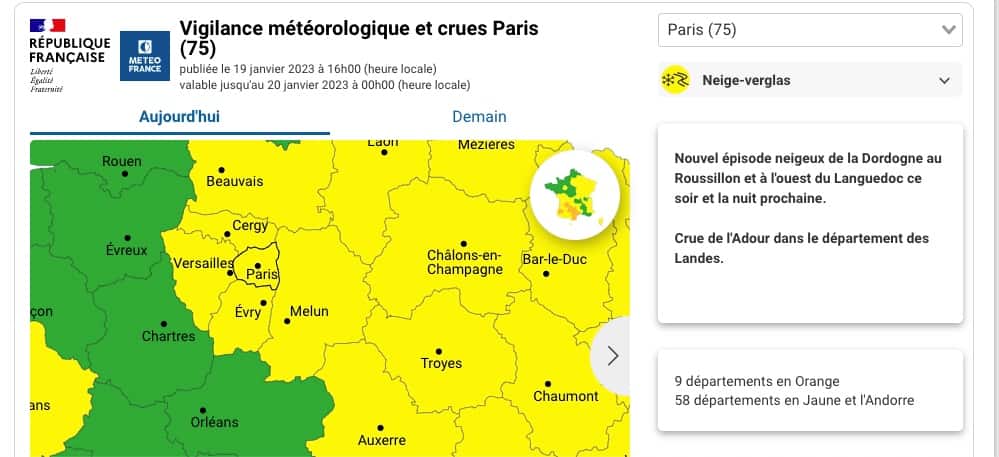This screenshot has width=999, height=457.
Task: Switch to the Demain tab
Action: coord(479,116)
